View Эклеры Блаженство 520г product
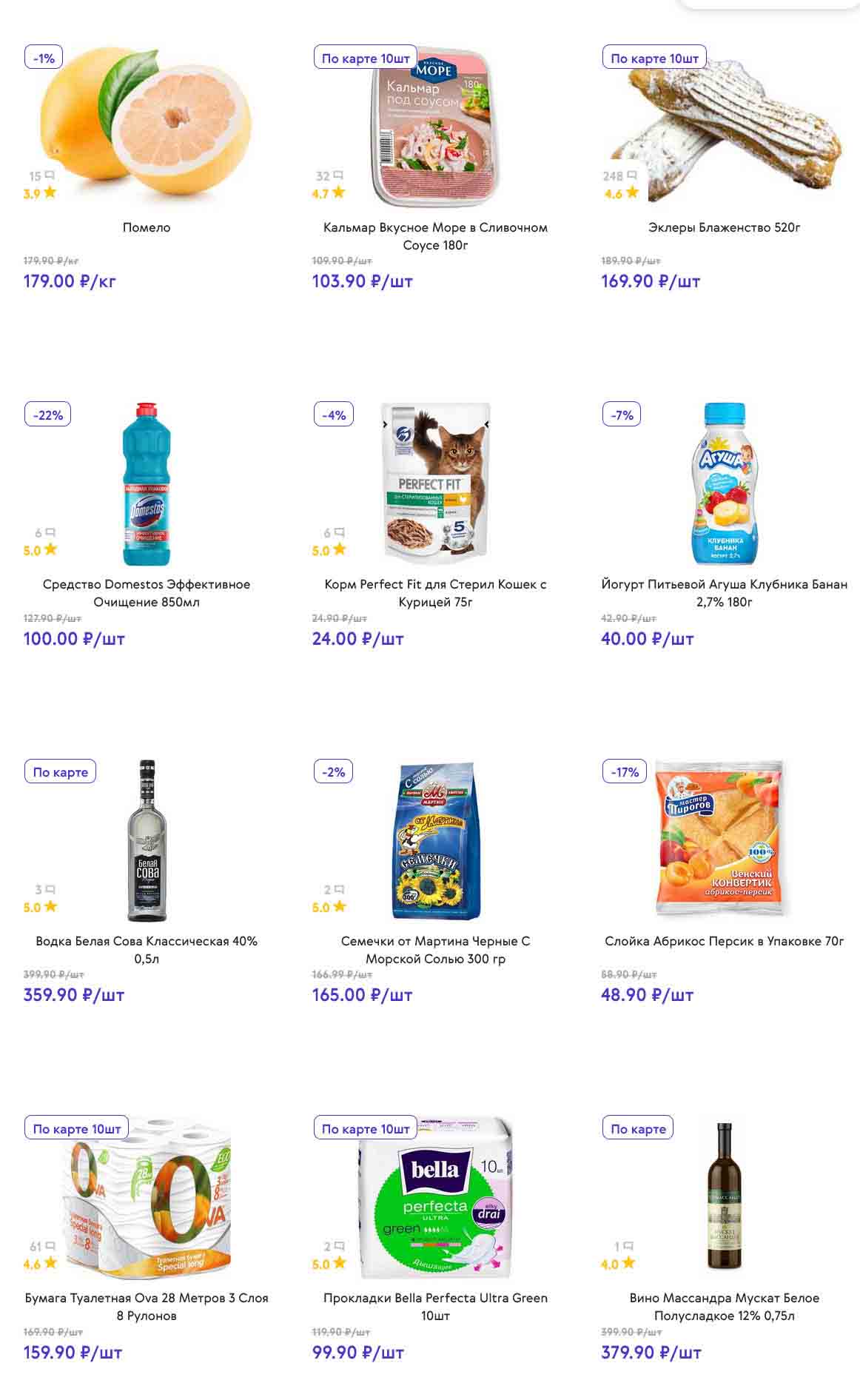The image size is (860, 1400). [724, 227]
